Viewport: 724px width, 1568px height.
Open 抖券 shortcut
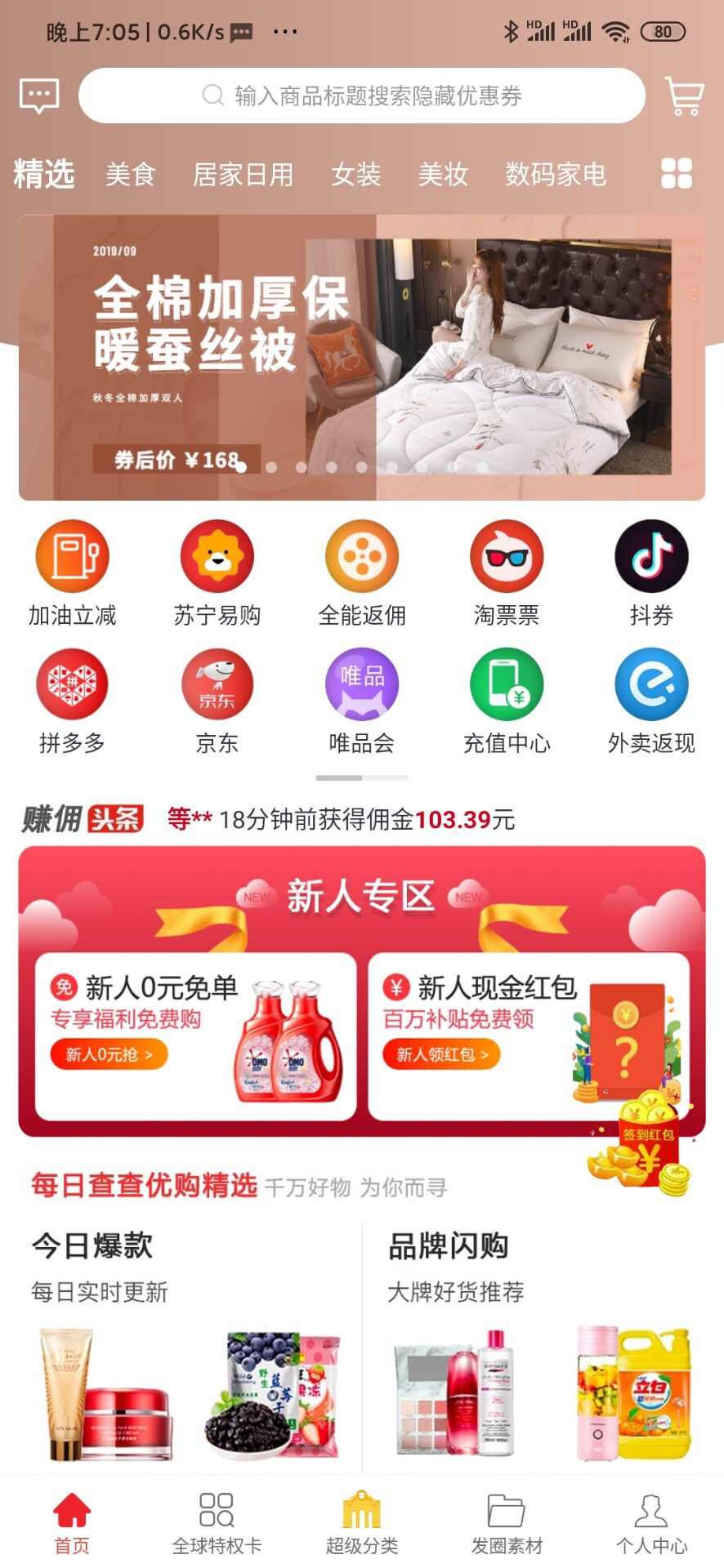tap(651, 572)
